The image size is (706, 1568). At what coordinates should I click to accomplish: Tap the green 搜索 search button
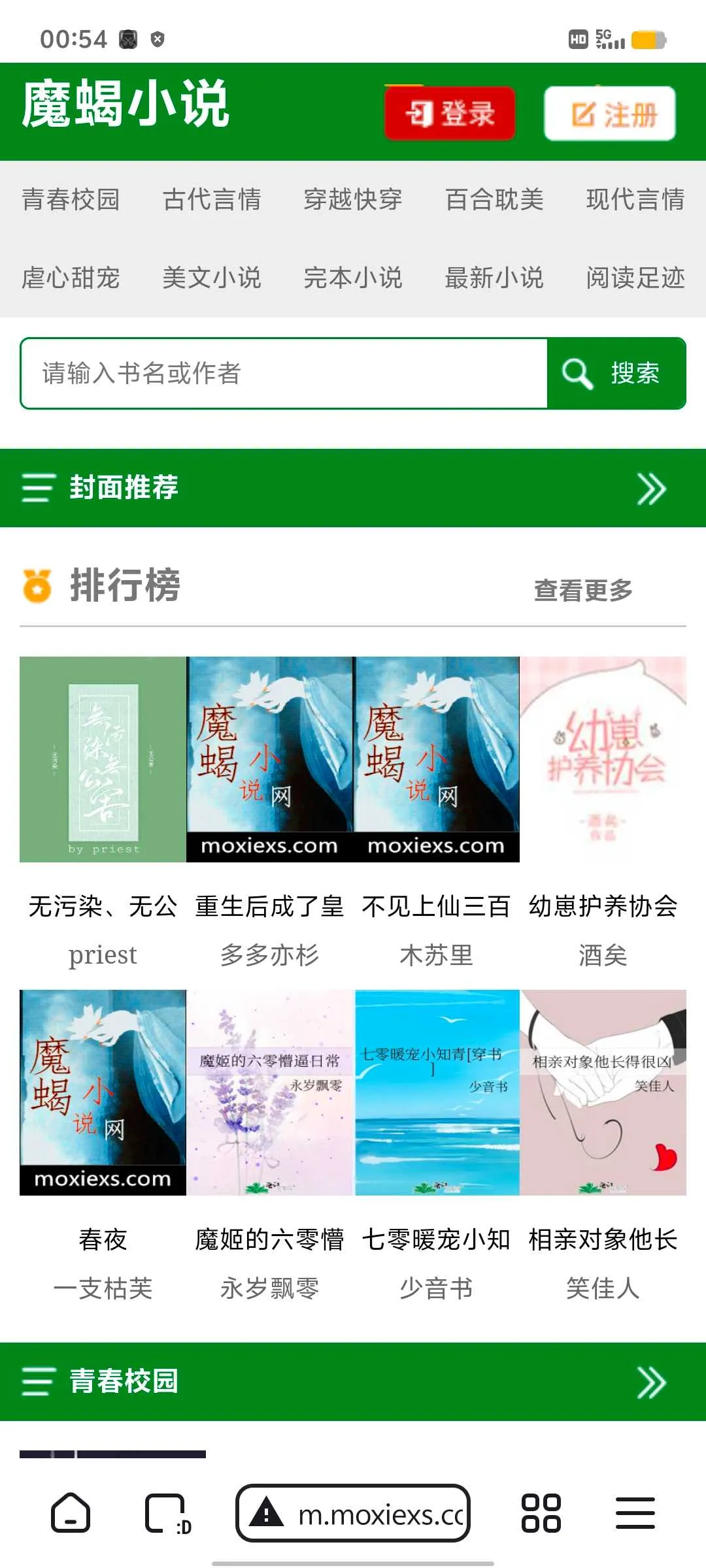(x=616, y=374)
